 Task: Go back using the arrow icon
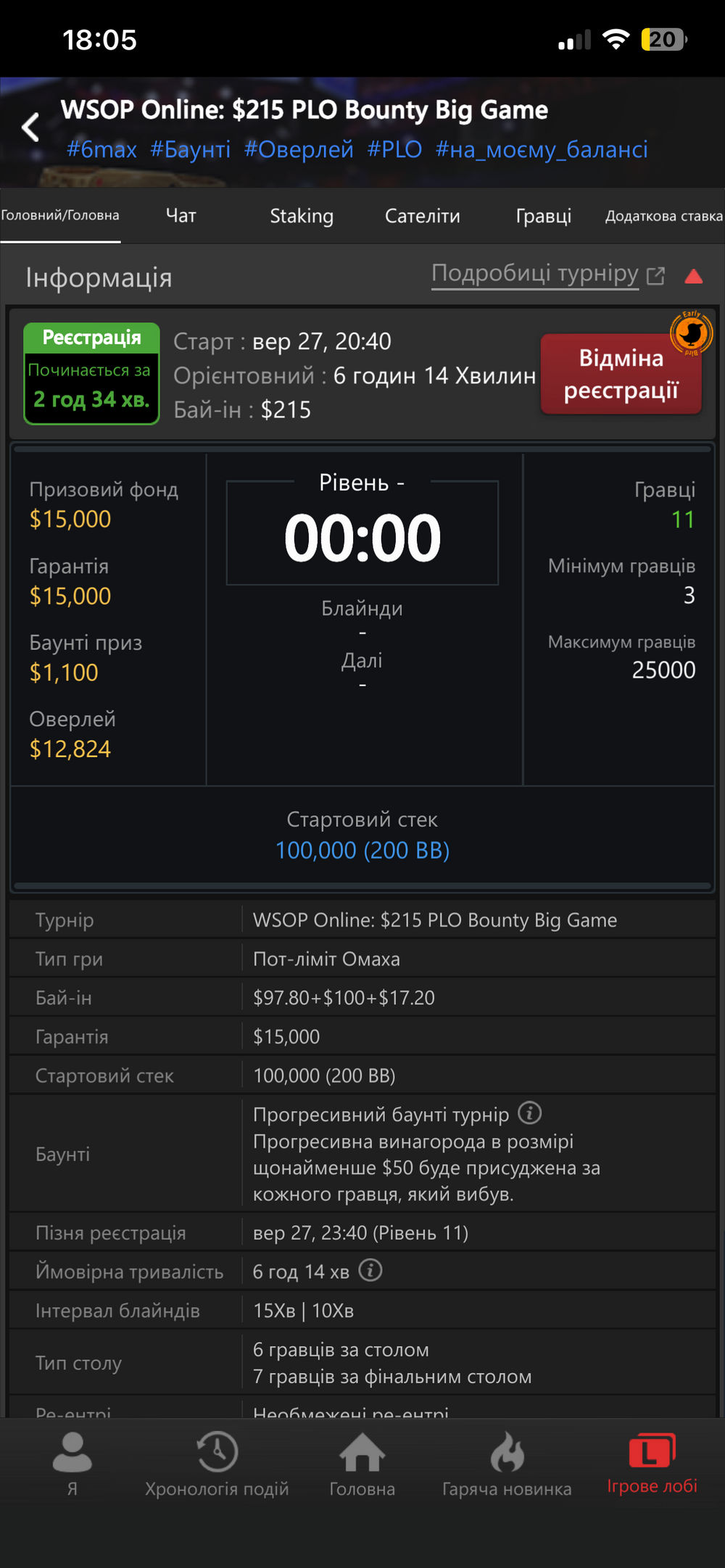tap(30, 128)
